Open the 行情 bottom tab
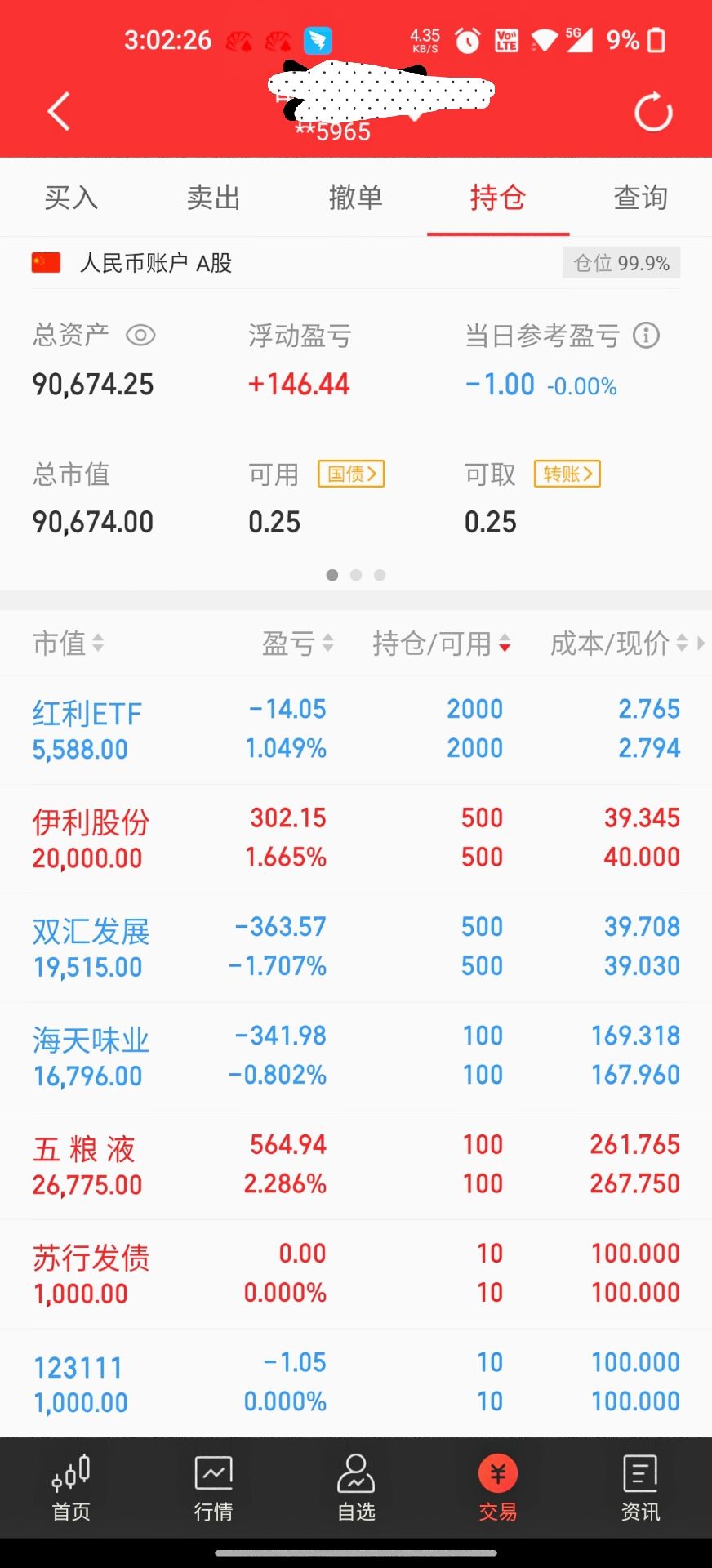The width and height of the screenshot is (712, 1568). point(213,1488)
